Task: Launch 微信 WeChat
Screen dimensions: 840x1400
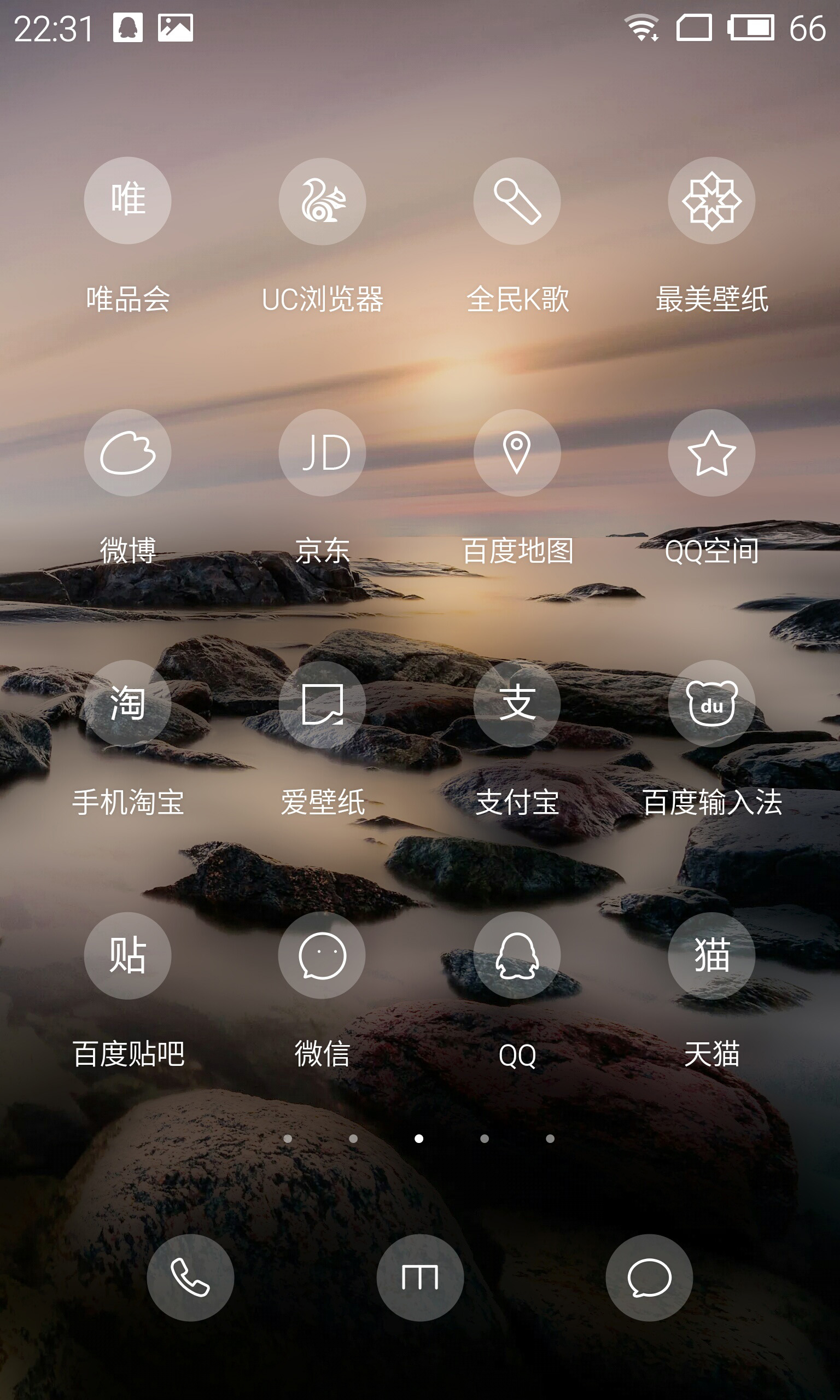Action: [322, 955]
